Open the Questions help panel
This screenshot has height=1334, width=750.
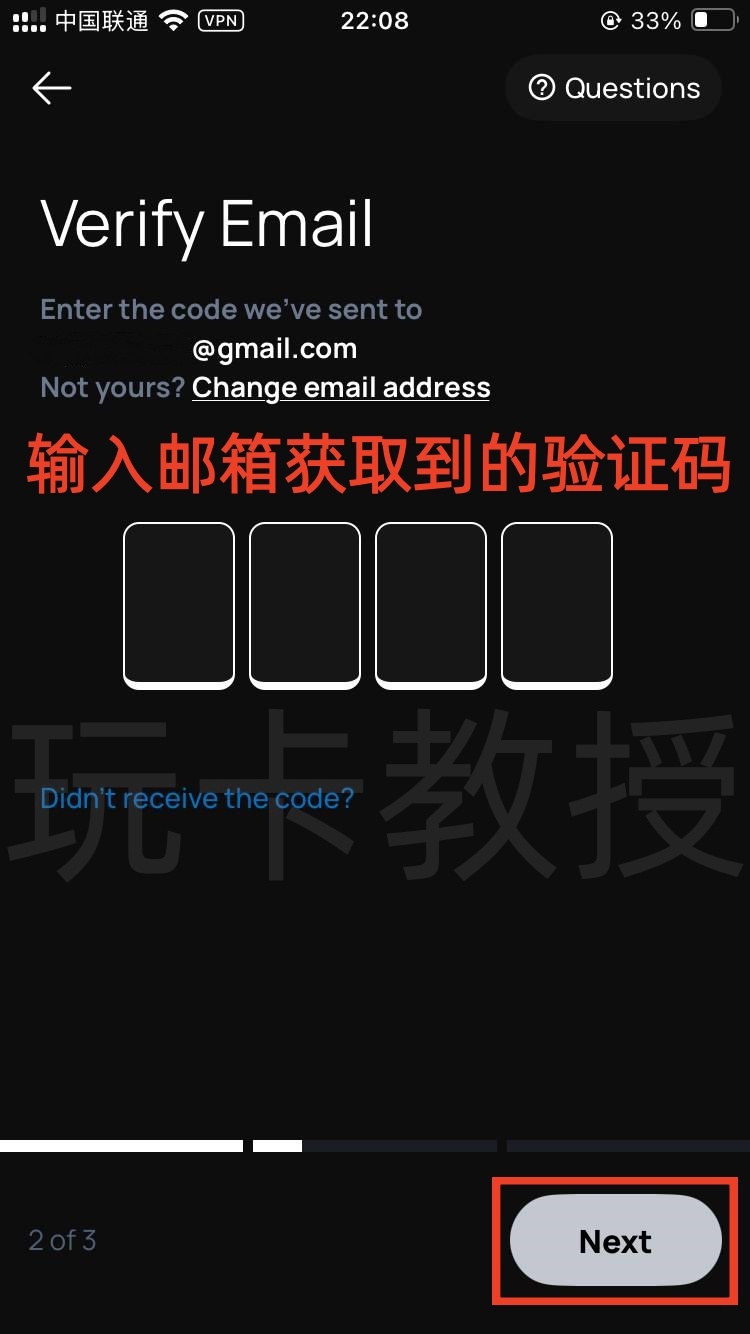[612, 88]
